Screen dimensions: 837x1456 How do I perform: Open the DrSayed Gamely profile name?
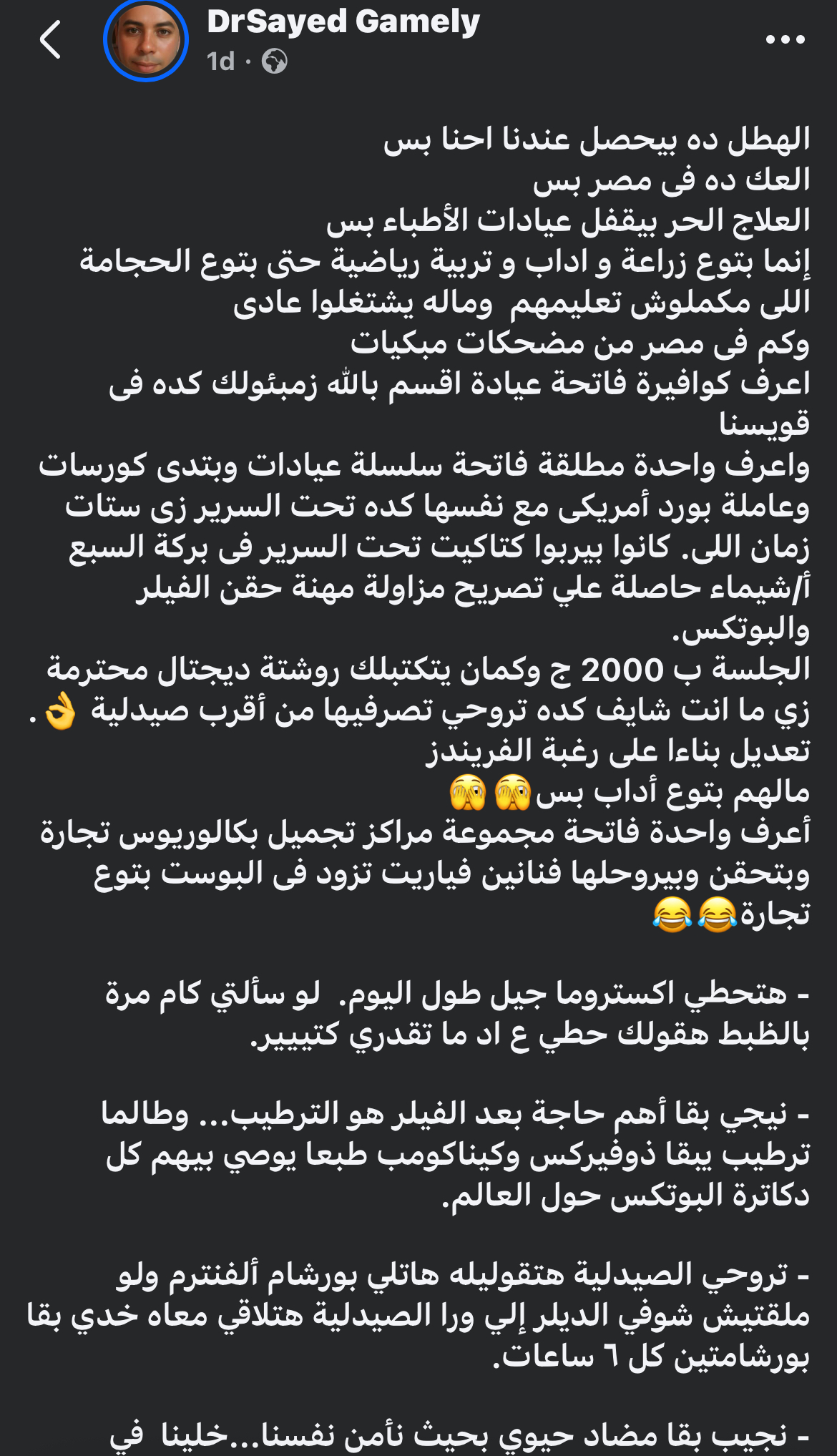pos(343,21)
